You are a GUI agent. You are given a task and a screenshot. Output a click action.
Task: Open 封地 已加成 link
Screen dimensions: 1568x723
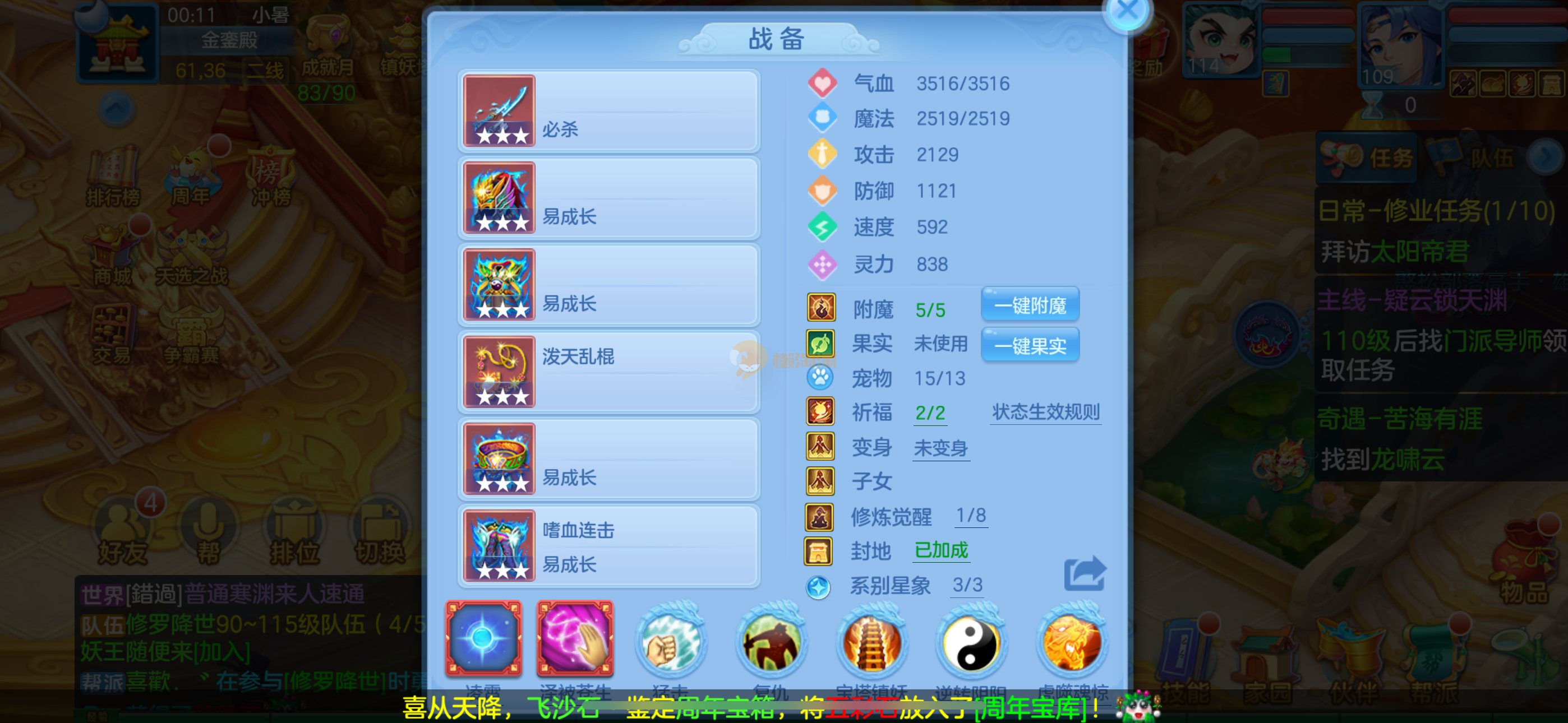click(941, 551)
